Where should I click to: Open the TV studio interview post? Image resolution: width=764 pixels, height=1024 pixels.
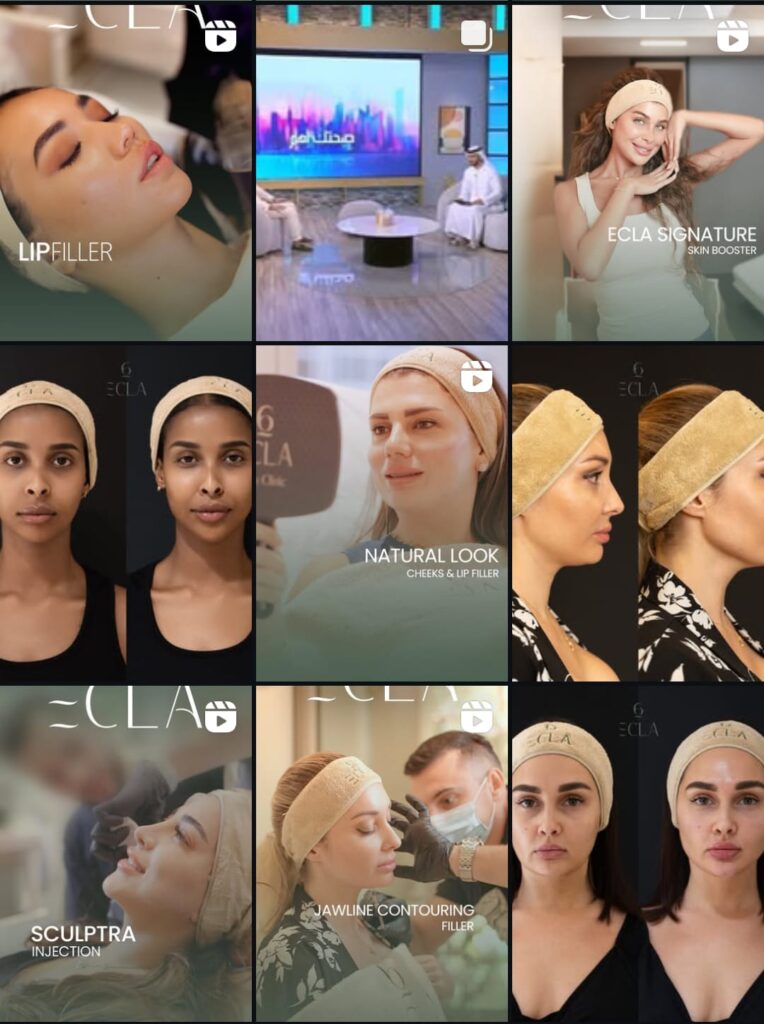tap(381, 172)
